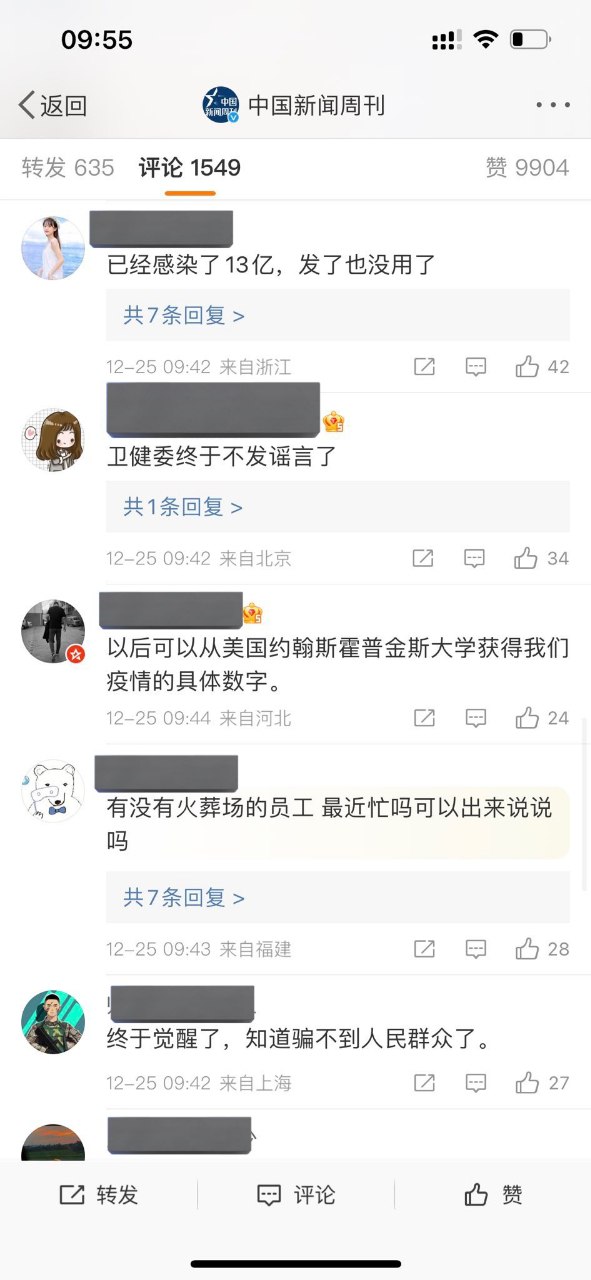Image resolution: width=591 pixels, height=1280 pixels.
Task: Open the overflow menu with three dots
Action: pos(552,105)
